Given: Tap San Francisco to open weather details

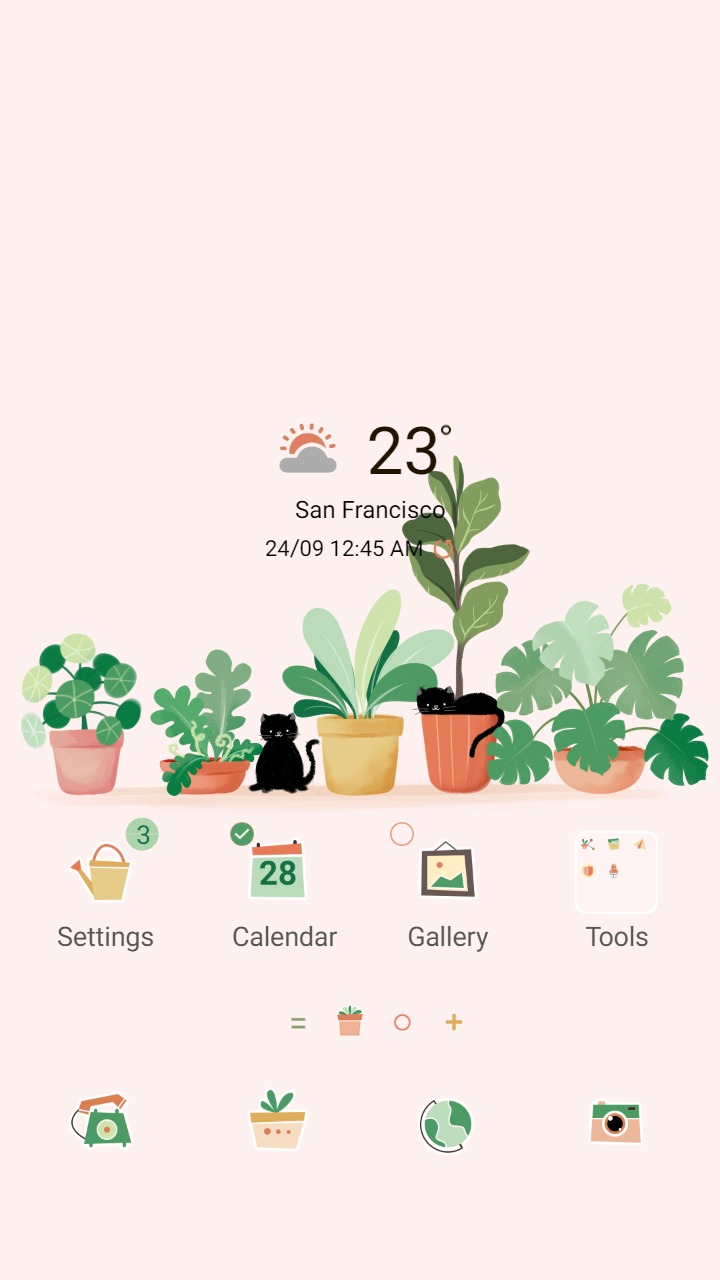Looking at the screenshot, I should (x=369, y=510).
